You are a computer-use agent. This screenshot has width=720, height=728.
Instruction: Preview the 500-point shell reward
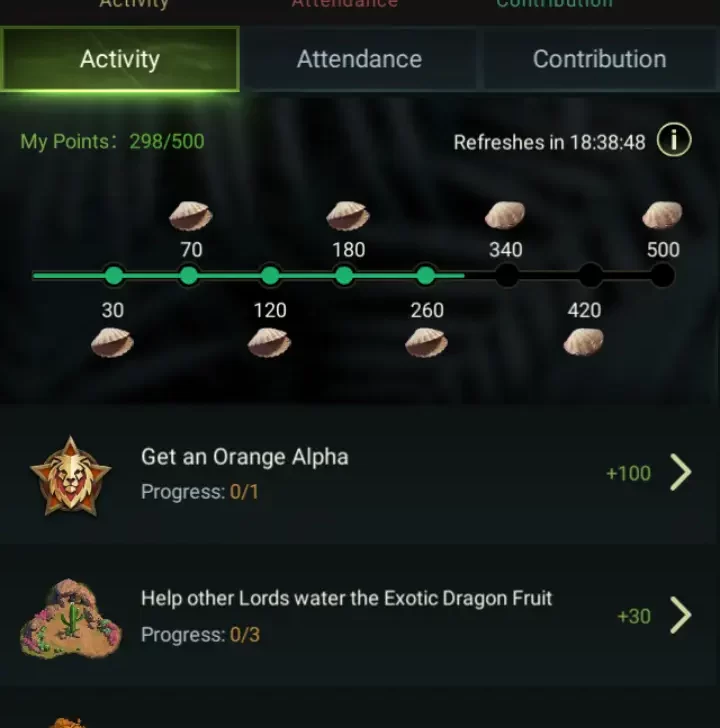pos(662,215)
